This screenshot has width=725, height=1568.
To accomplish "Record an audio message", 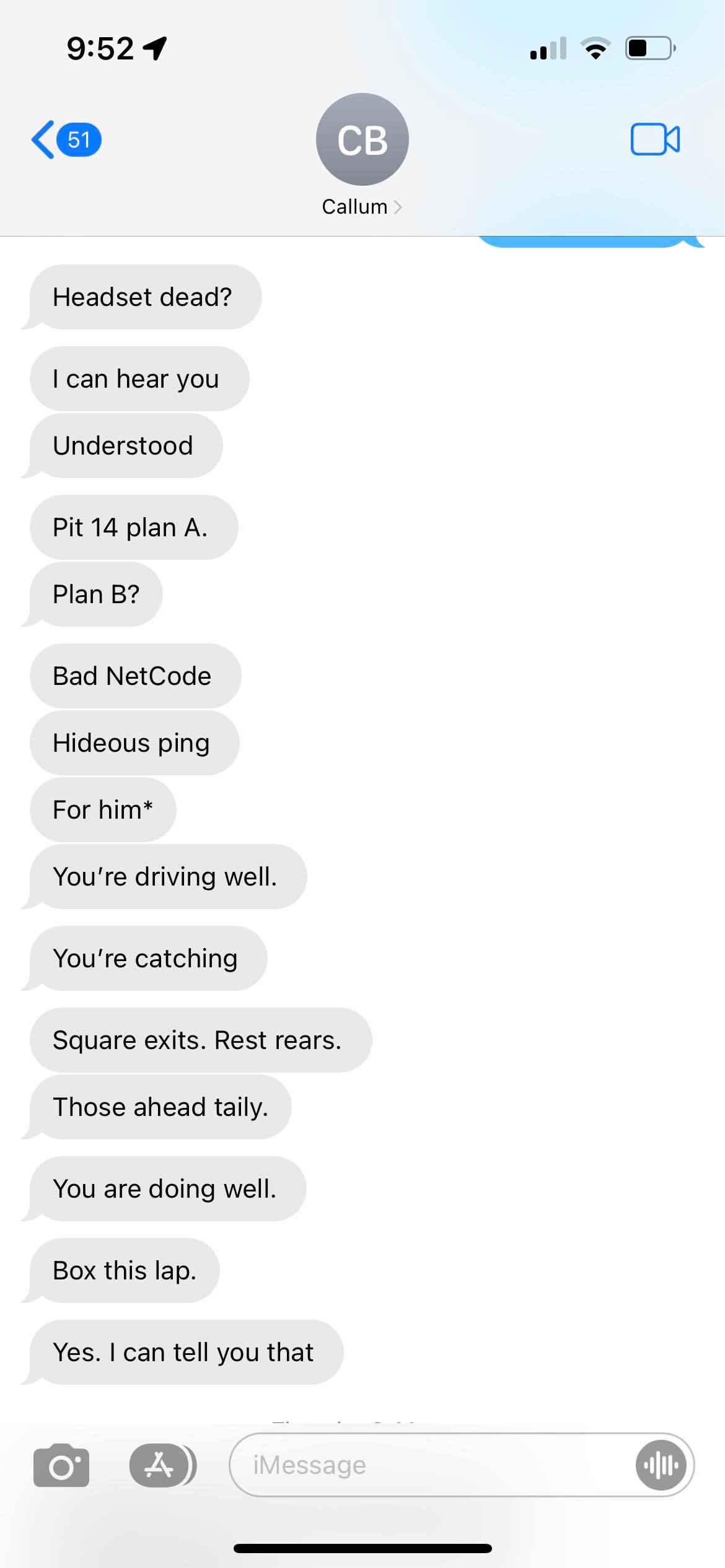I will click(661, 1465).
